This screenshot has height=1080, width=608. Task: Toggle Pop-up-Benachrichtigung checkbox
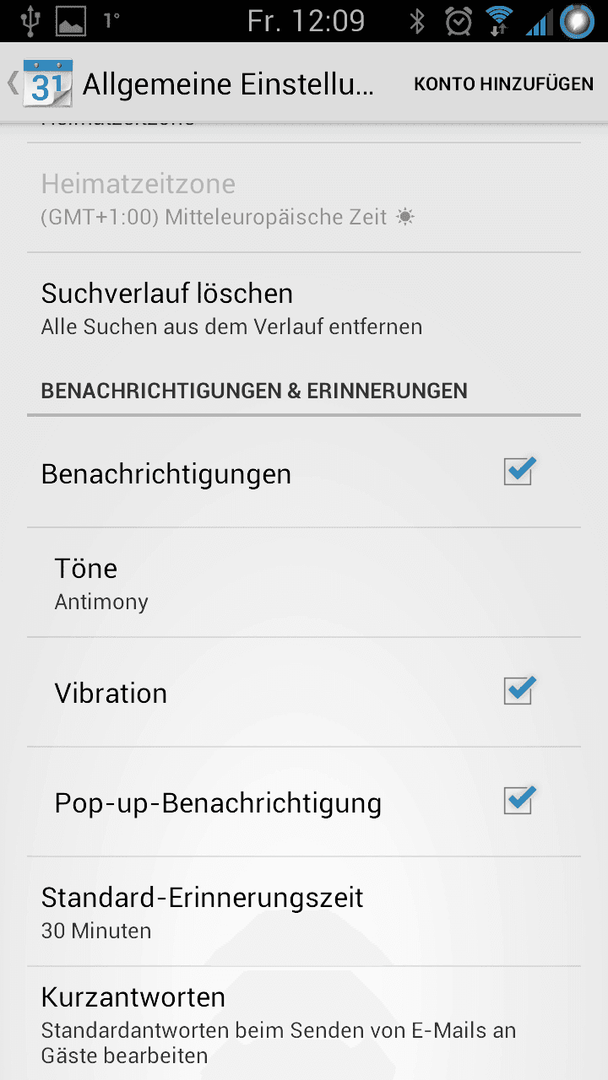(519, 800)
